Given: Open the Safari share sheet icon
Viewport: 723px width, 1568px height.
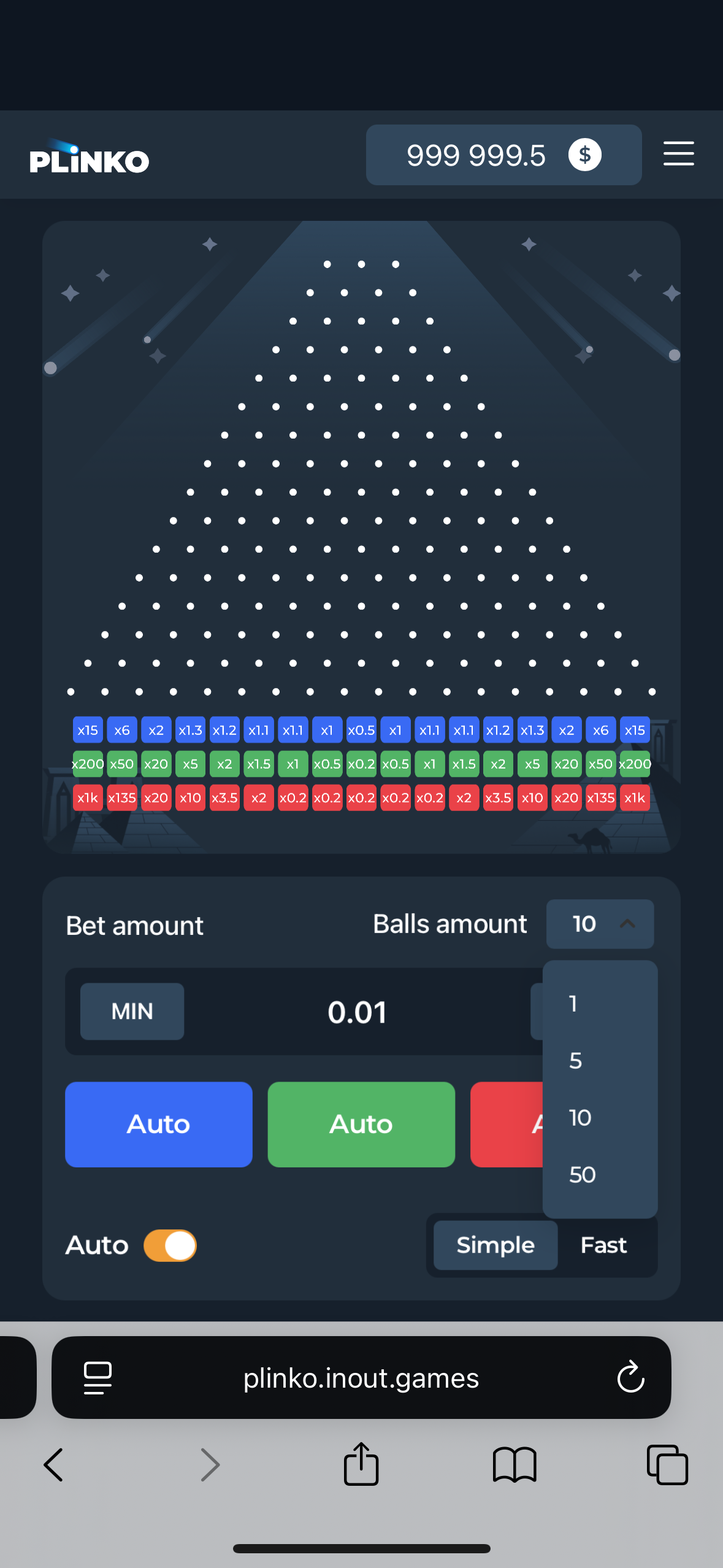Looking at the screenshot, I should (x=361, y=1465).
